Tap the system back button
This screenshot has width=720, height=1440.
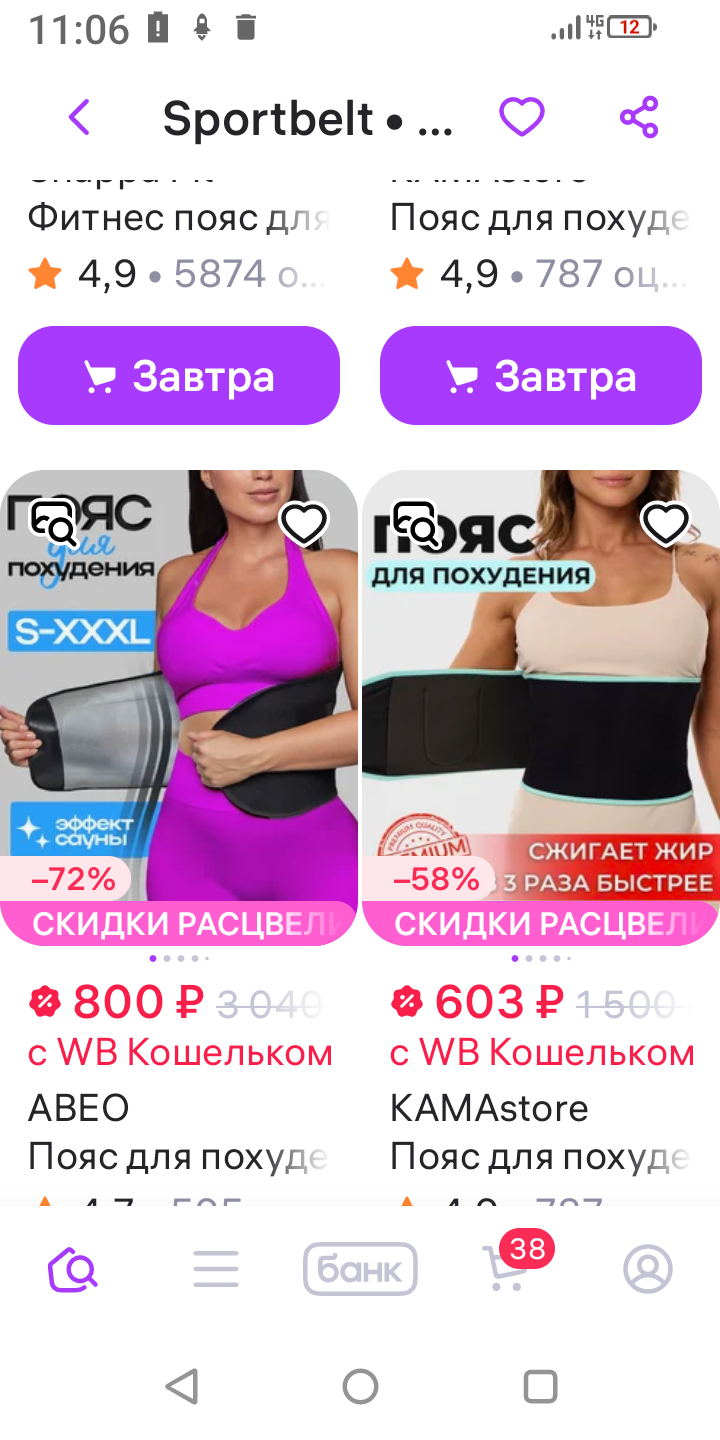[x=181, y=1386]
